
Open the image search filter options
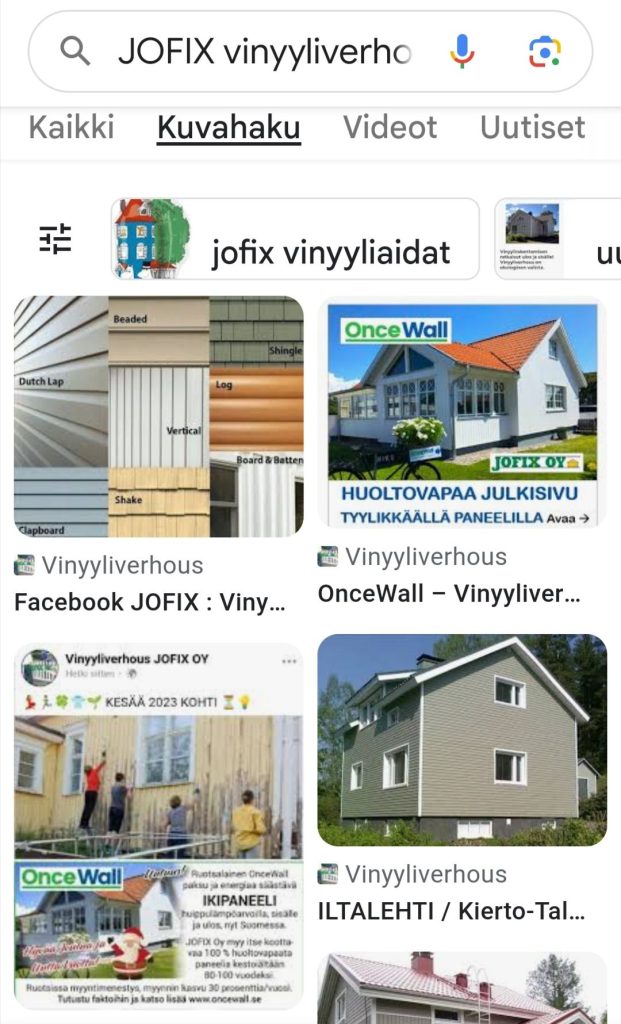point(56,239)
